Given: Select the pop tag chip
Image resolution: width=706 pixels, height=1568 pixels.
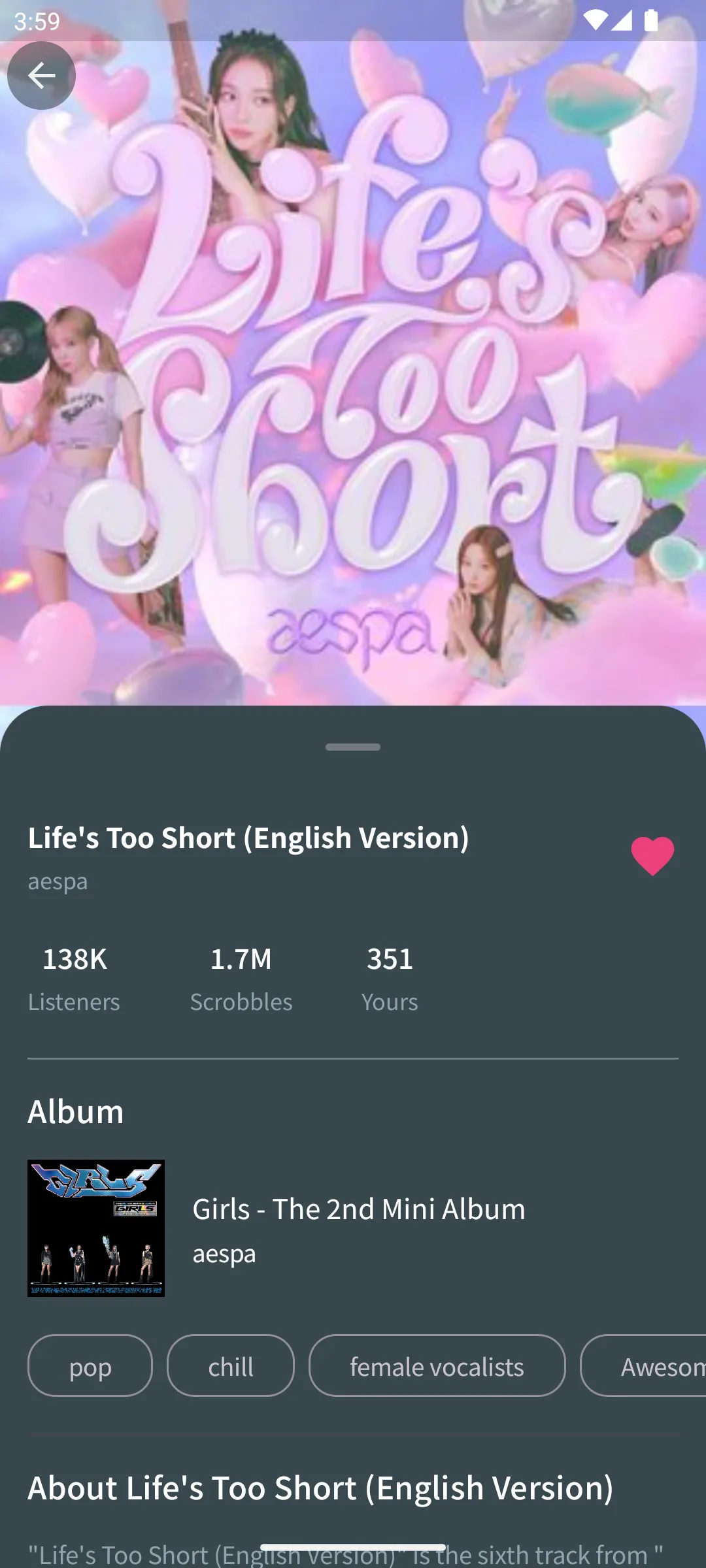Looking at the screenshot, I should [90, 1365].
